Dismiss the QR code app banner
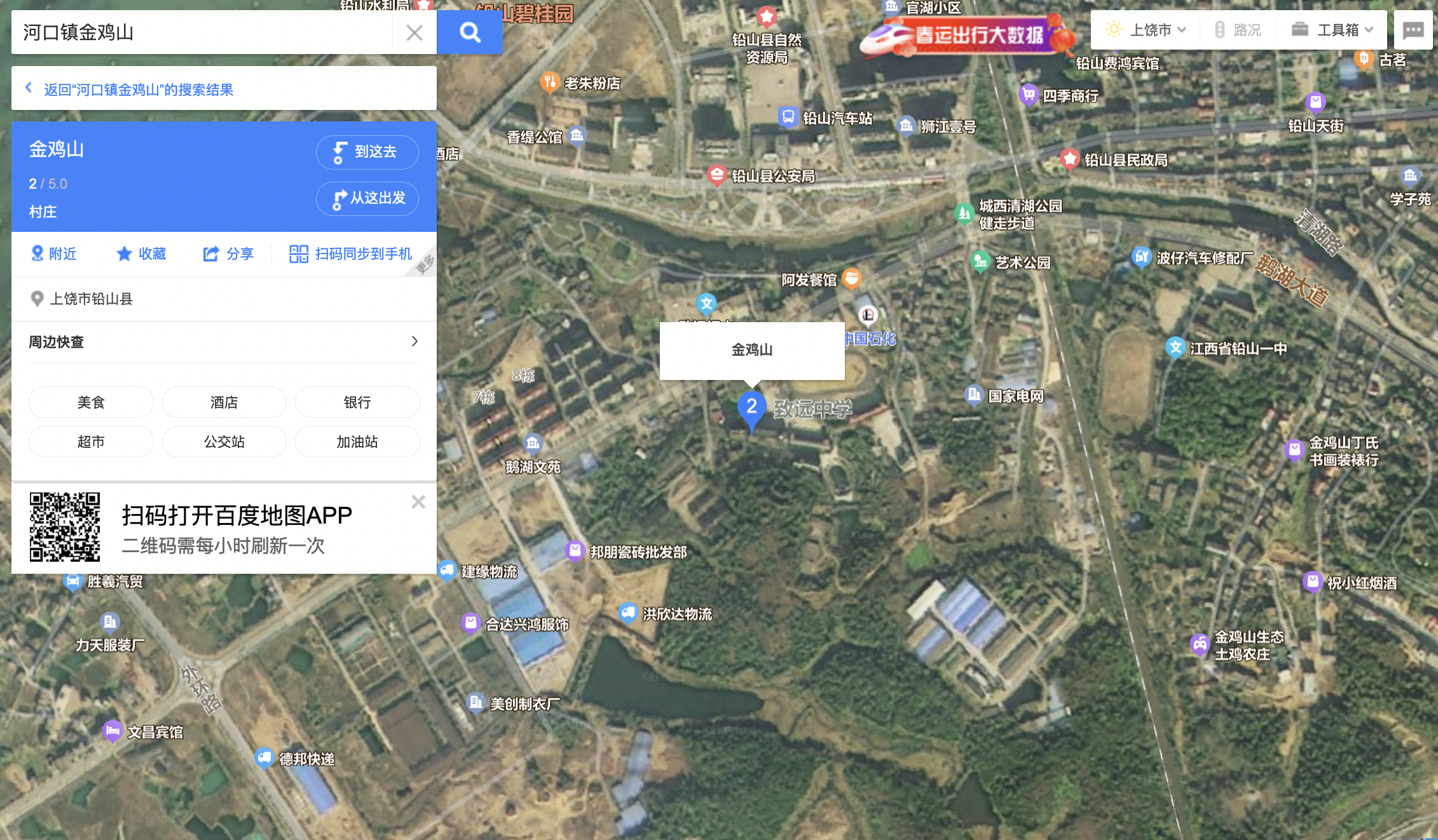 click(x=418, y=502)
